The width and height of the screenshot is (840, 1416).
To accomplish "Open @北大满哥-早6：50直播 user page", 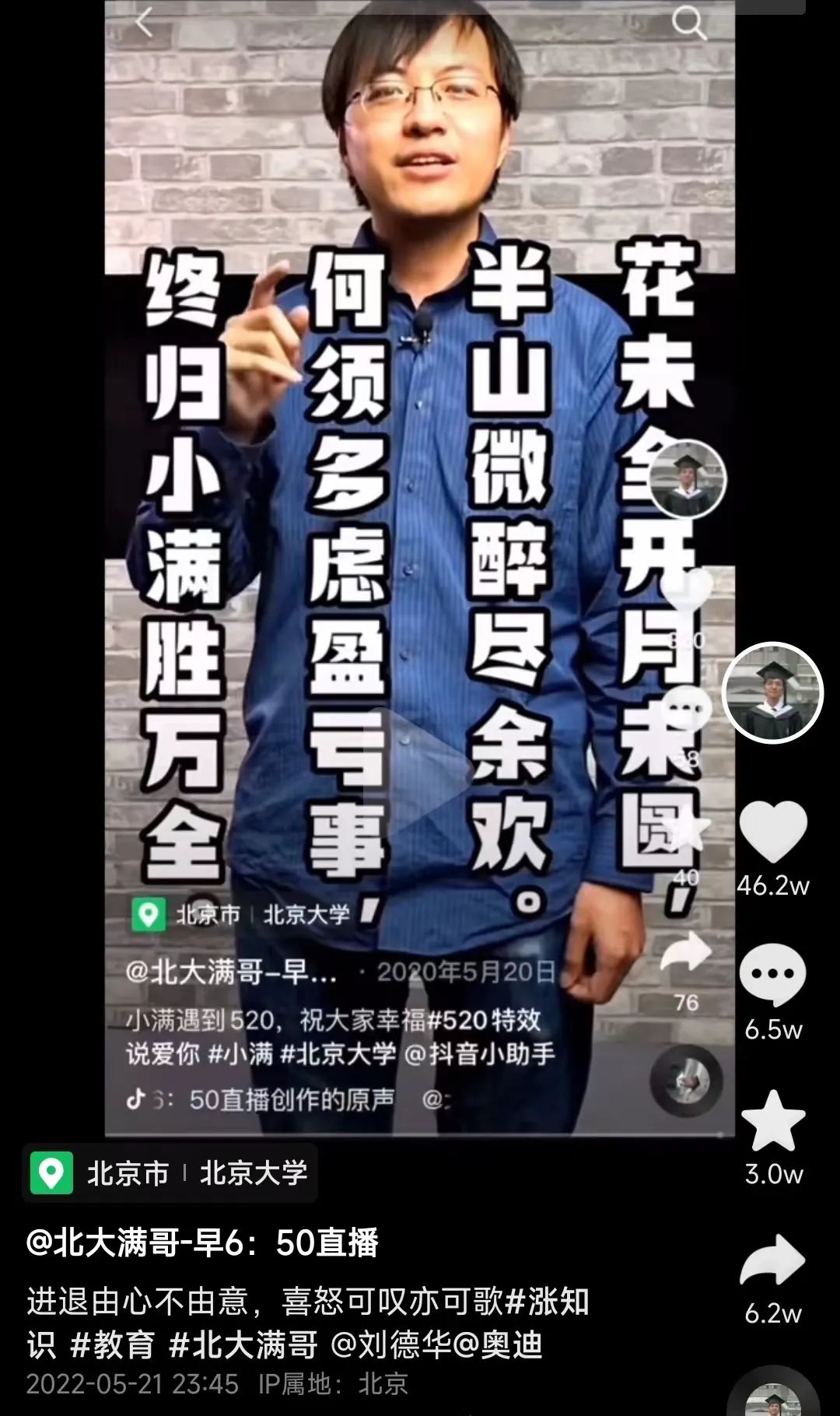I will pos(202,1243).
